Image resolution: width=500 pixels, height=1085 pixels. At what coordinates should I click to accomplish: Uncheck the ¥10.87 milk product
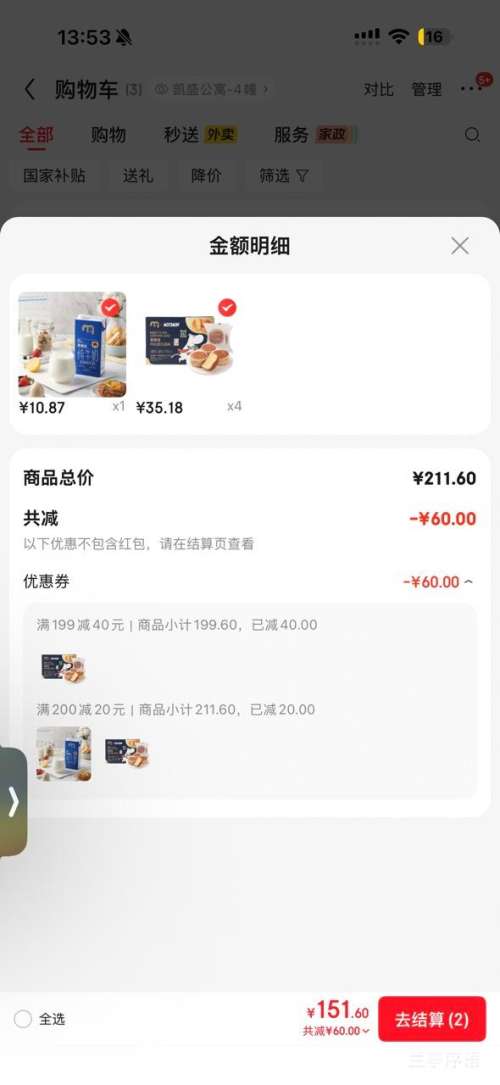[111, 307]
